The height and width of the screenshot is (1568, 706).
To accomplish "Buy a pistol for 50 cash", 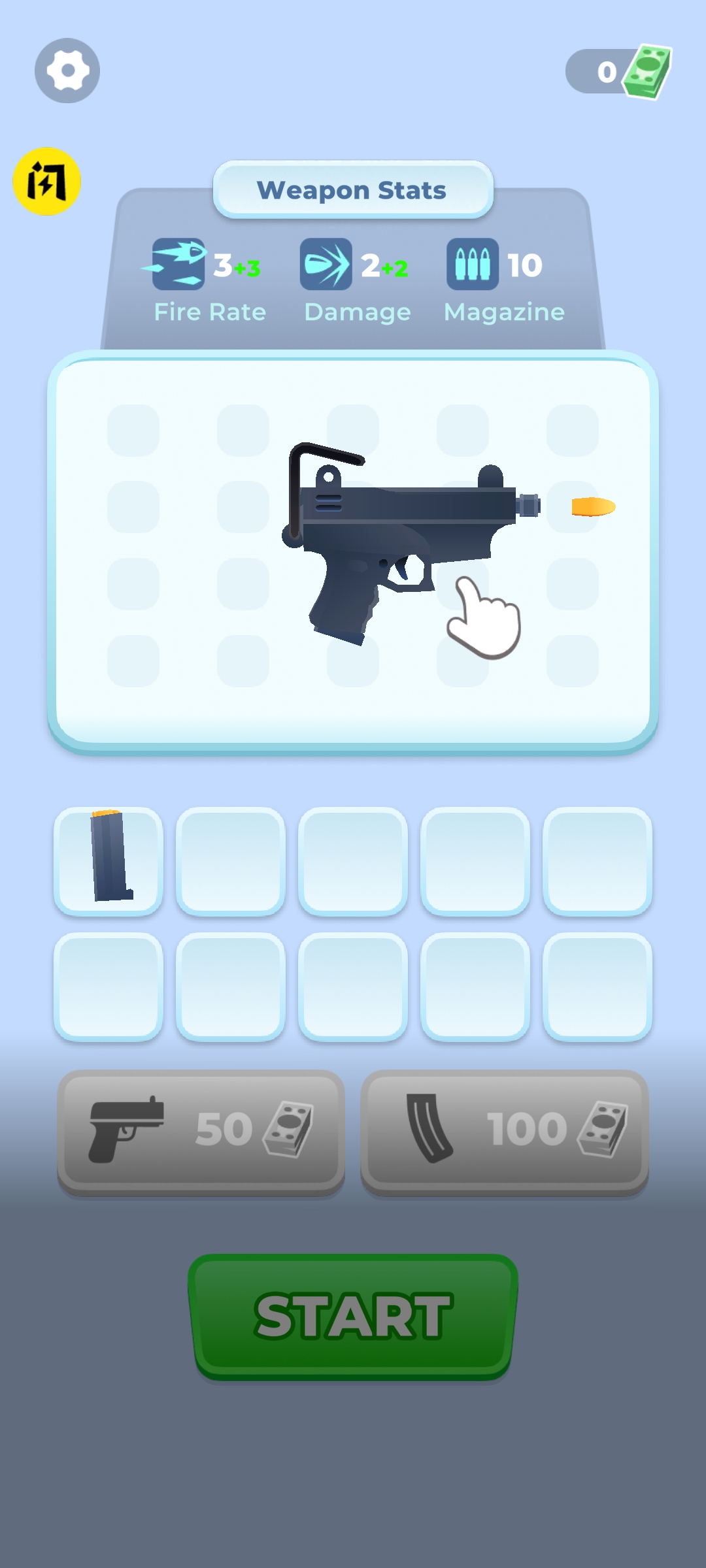I will tap(201, 1130).
